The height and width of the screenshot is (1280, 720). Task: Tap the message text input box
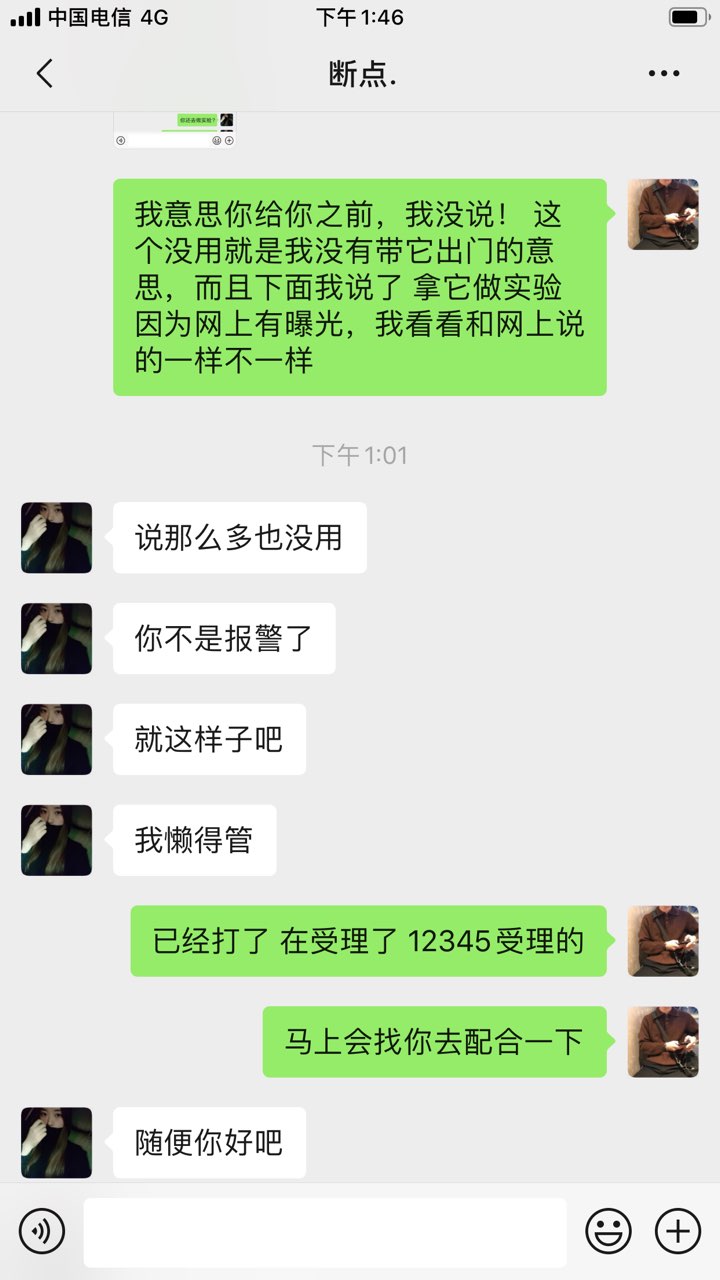click(325, 1232)
